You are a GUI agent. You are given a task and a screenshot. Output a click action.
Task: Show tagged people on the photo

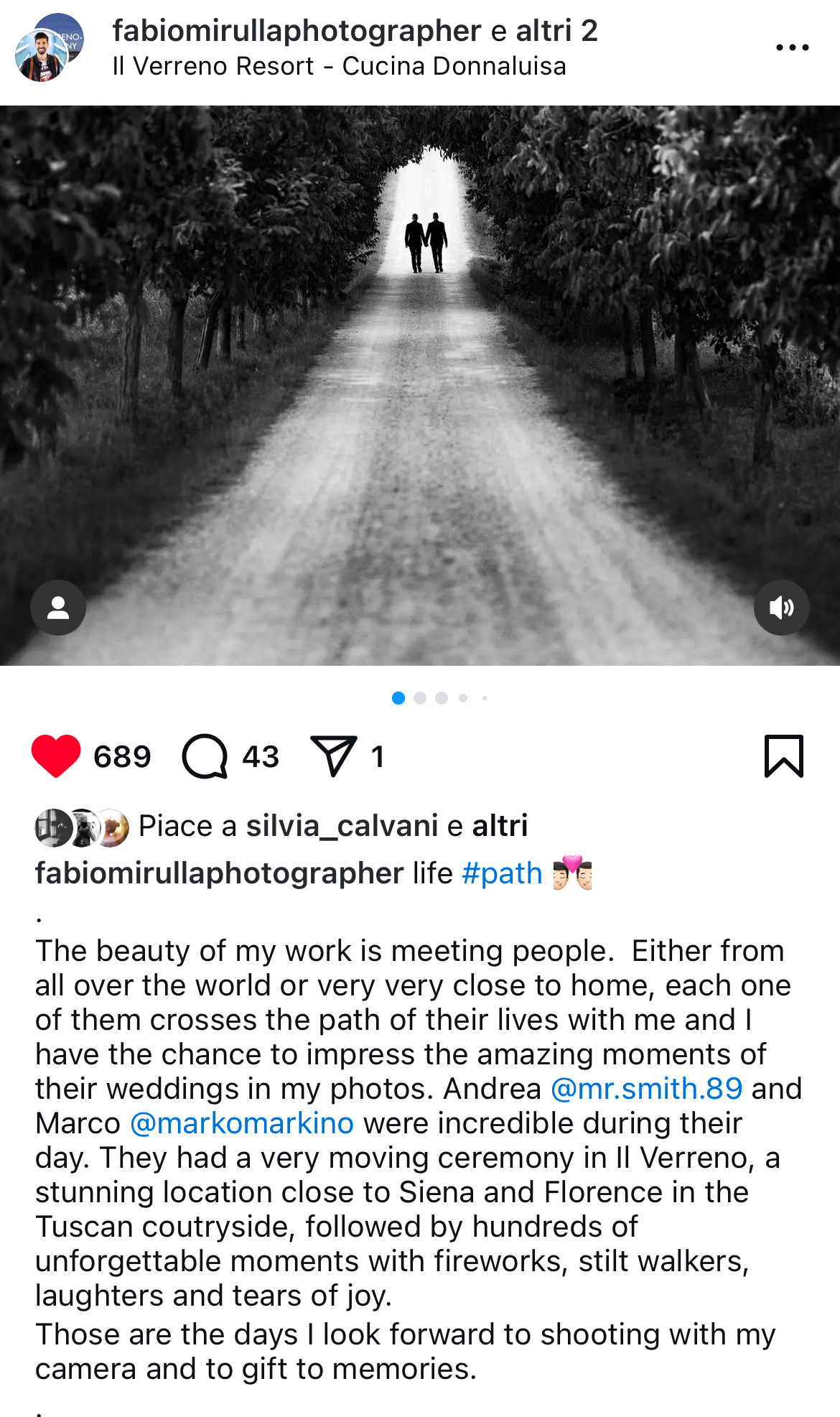[58, 608]
